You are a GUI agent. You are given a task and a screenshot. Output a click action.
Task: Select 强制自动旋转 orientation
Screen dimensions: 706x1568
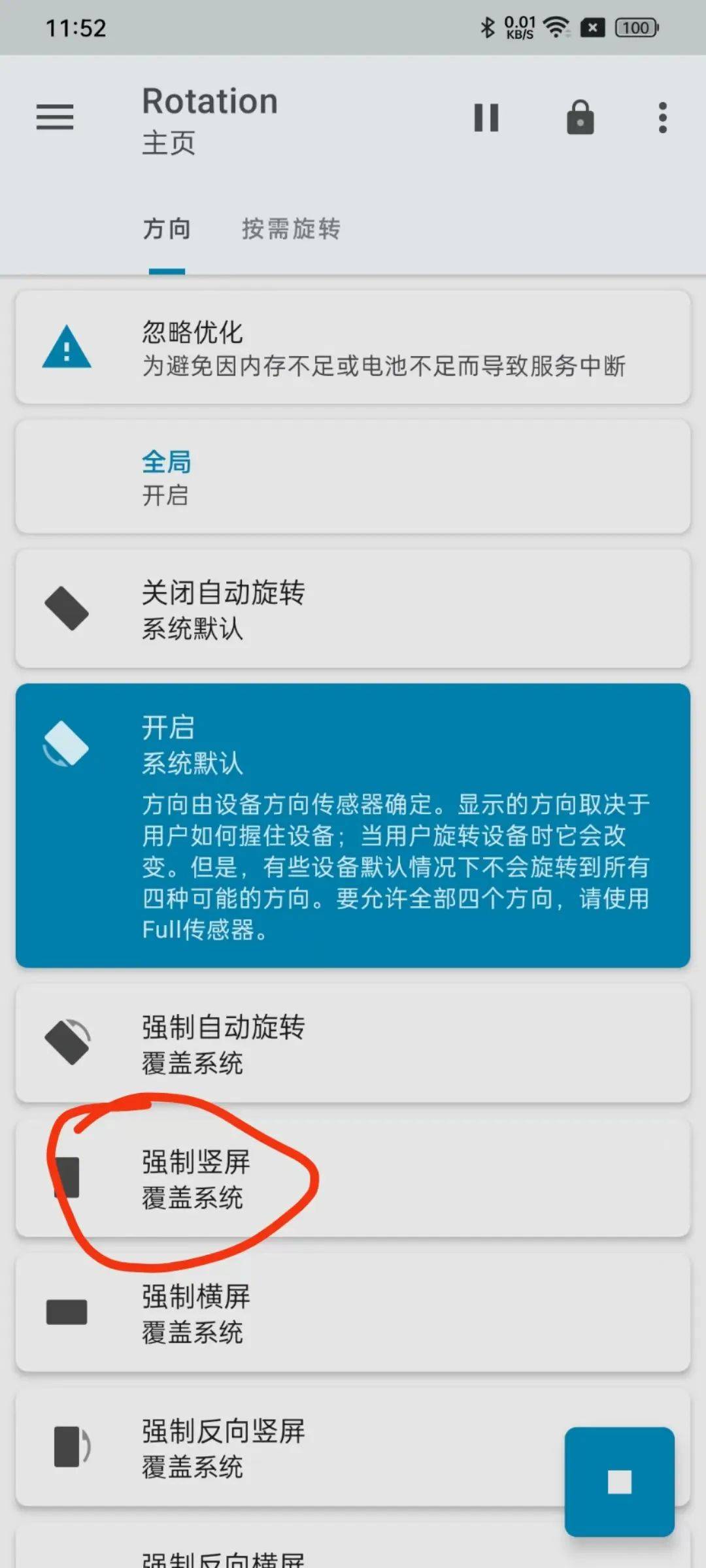(353, 1043)
